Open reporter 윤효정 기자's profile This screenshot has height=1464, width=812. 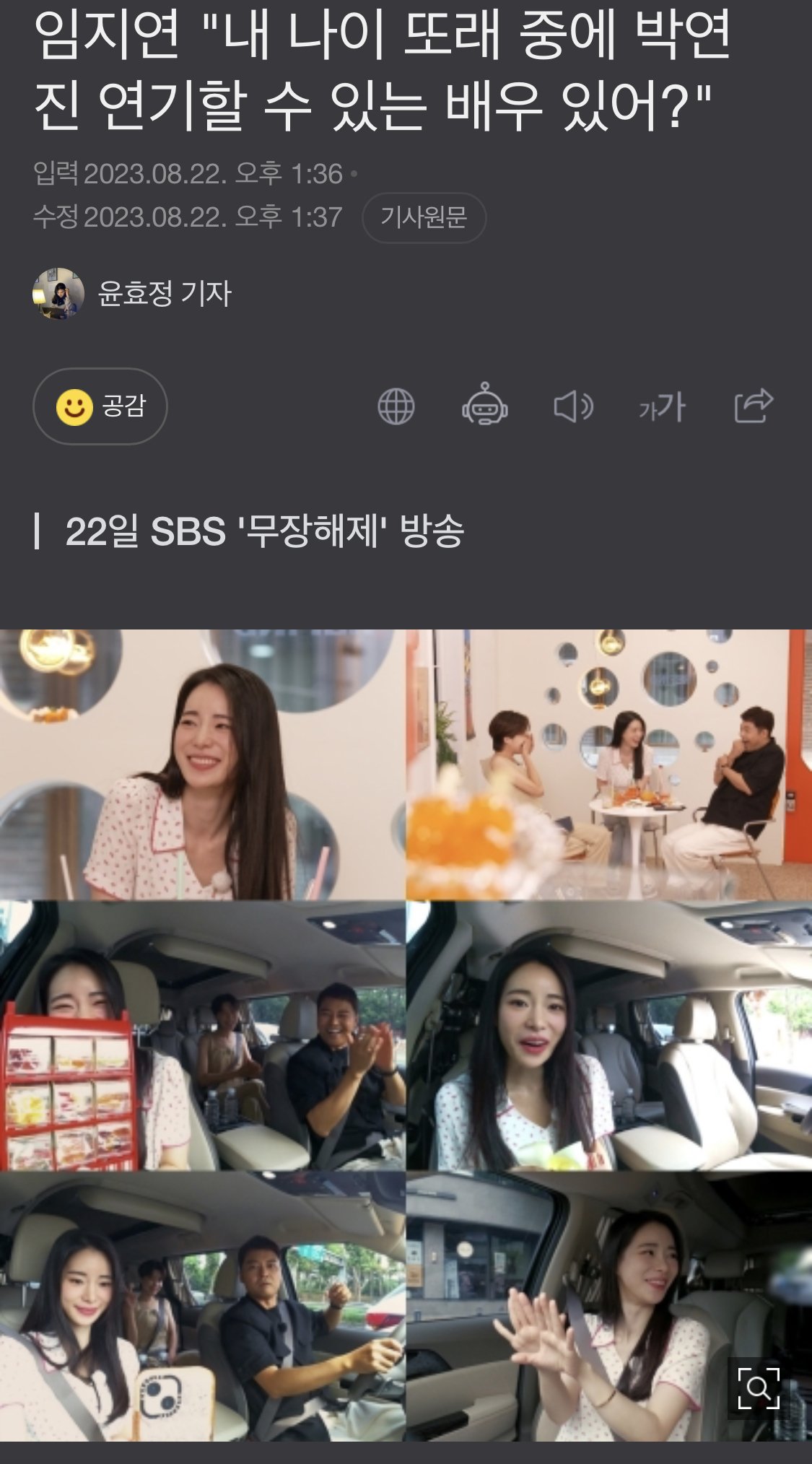click(x=164, y=293)
